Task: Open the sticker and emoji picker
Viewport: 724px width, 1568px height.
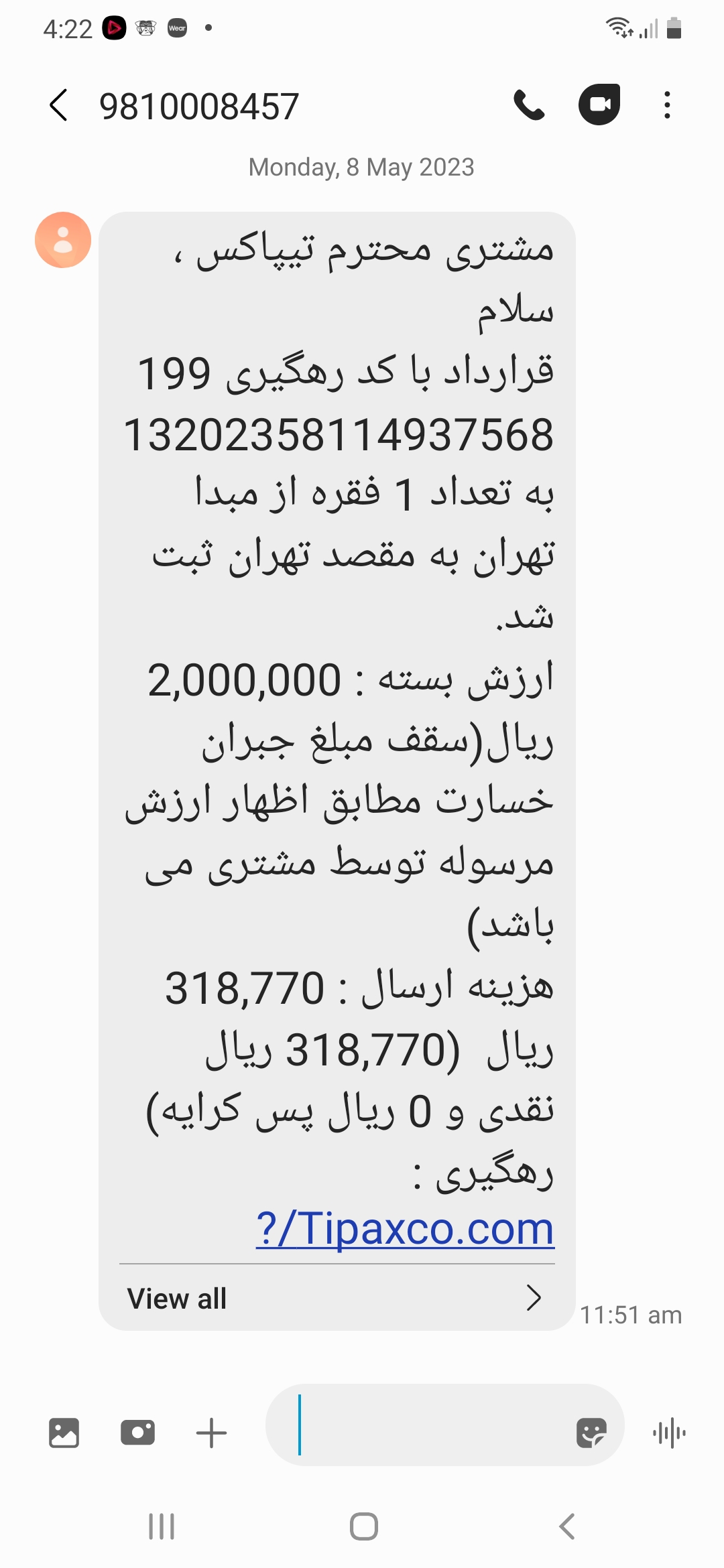Action: coord(591,1433)
